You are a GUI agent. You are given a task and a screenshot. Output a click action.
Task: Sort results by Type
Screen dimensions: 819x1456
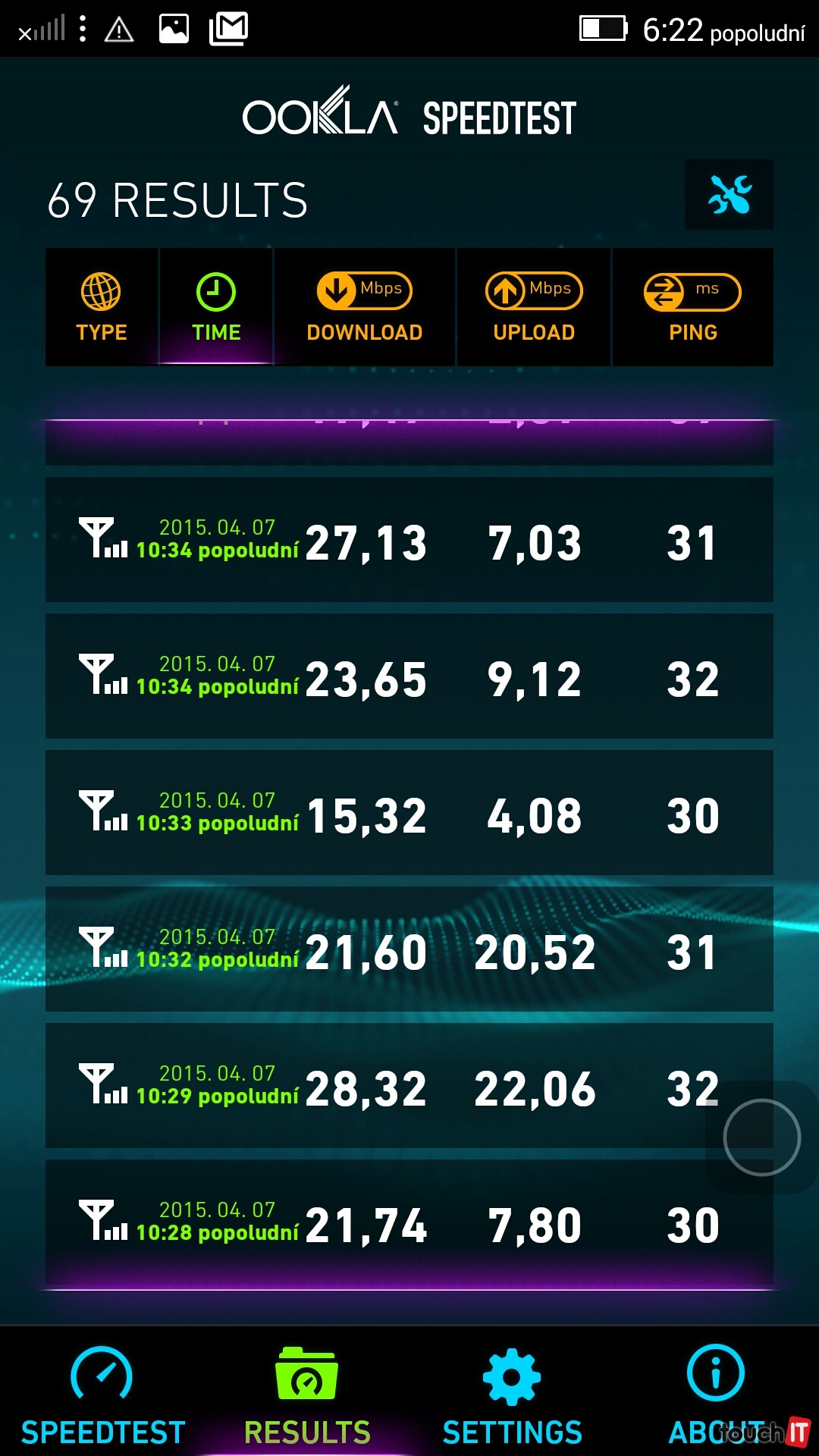pyautogui.click(x=102, y=307)
